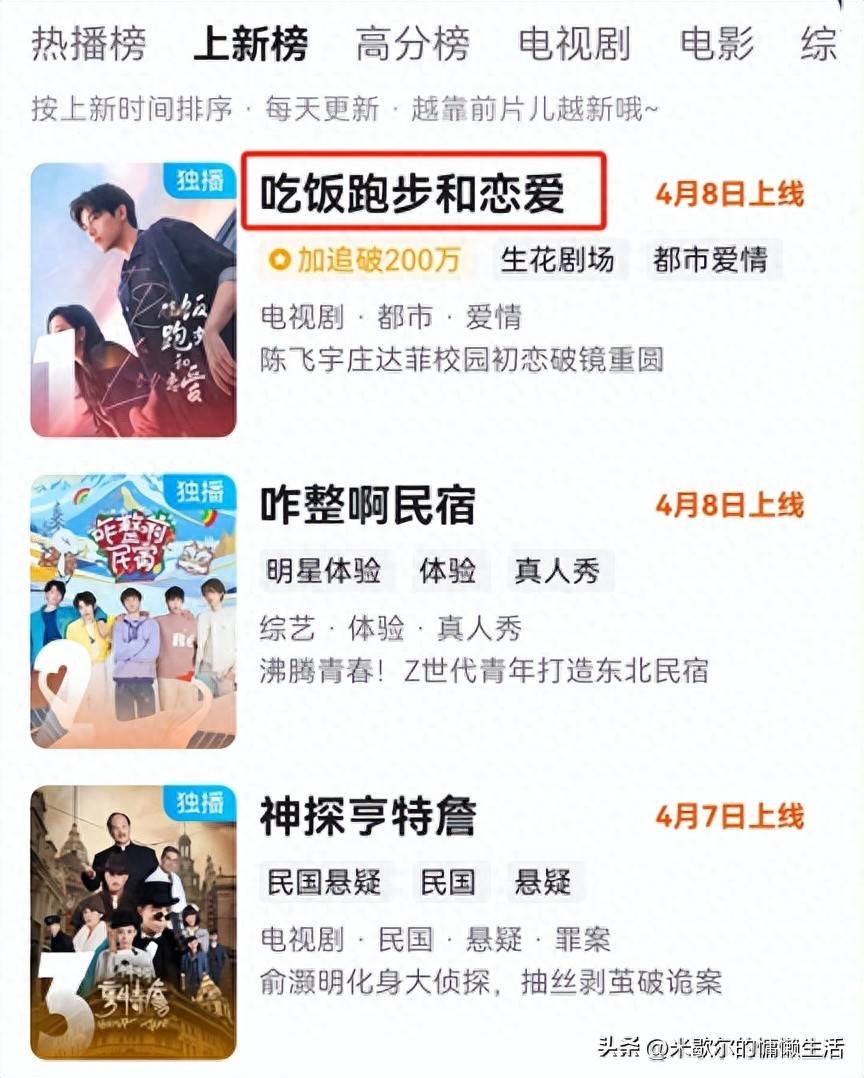Open the 电视剧 tab
Viewport: 864px width, 1078px height.
pyautogui.click(x=574, y=45)
